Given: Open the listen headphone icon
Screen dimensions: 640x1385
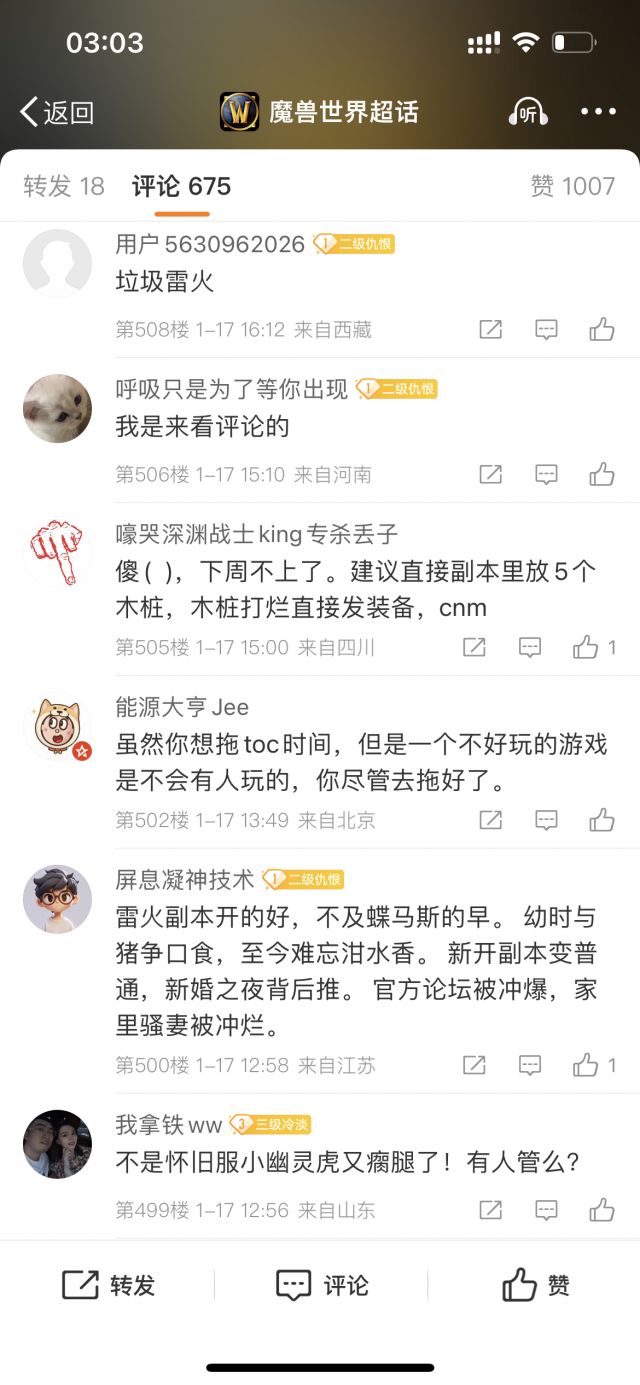Looking at the screenshot, I should 527,112.
